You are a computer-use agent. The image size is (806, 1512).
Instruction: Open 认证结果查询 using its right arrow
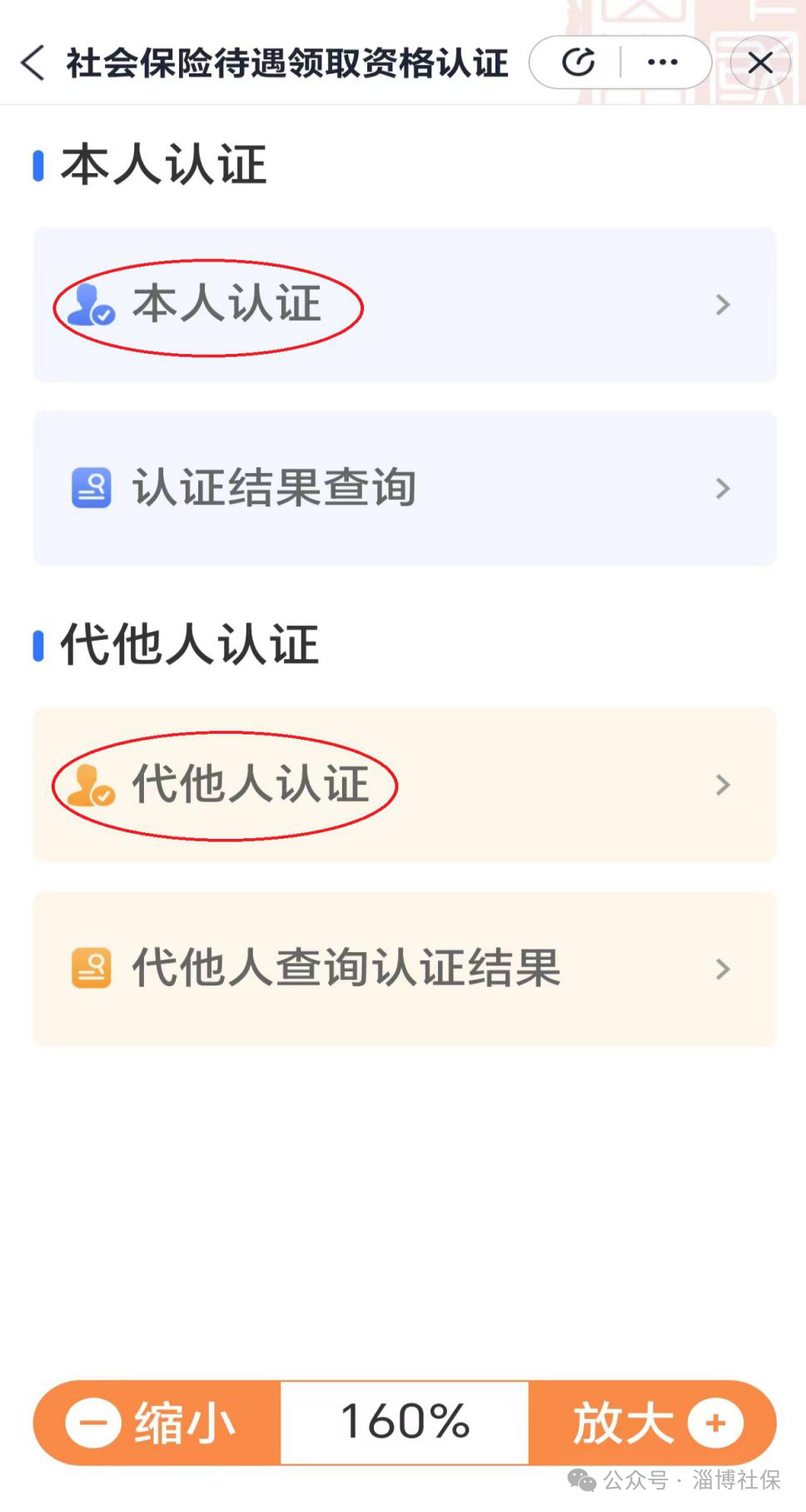[722, 487]
